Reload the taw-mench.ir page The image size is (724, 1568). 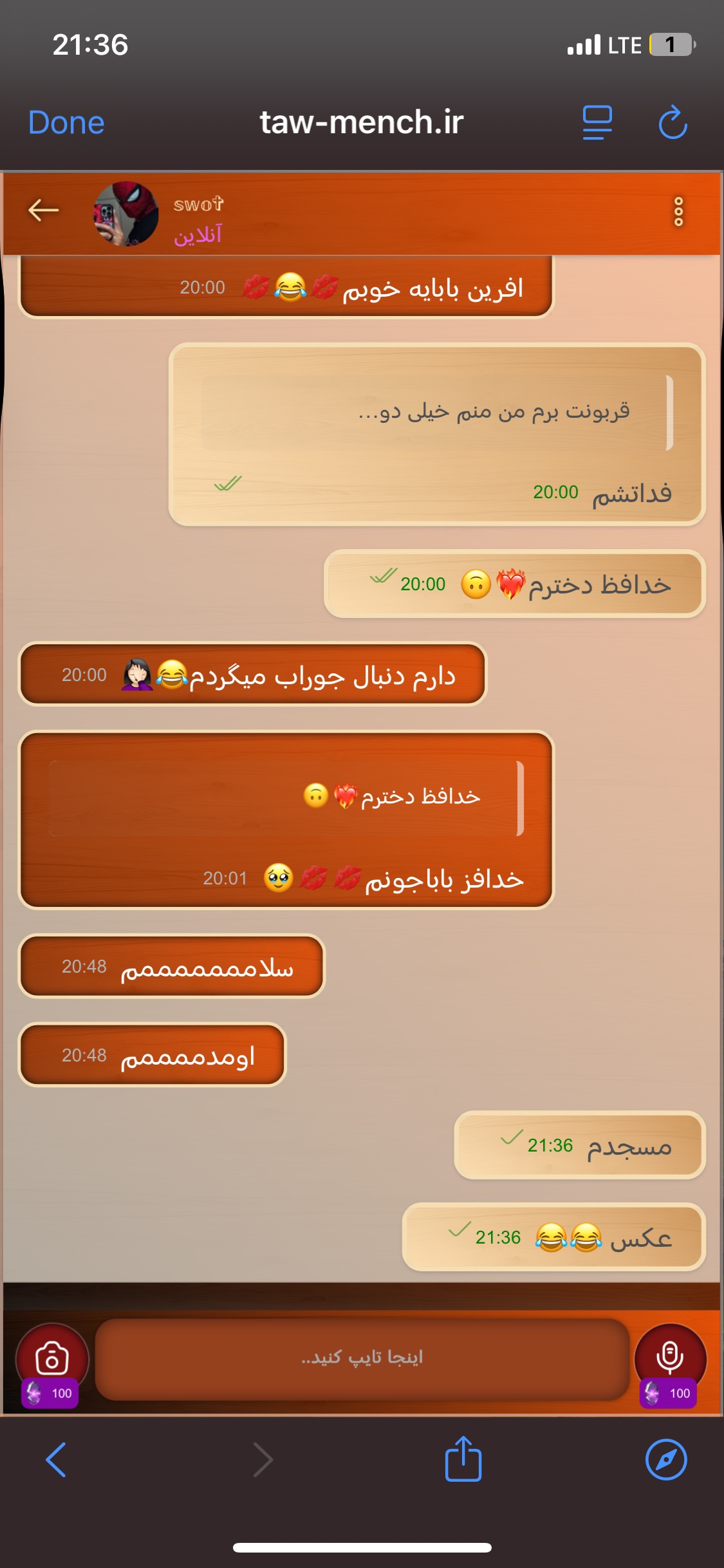coord(673,122)
